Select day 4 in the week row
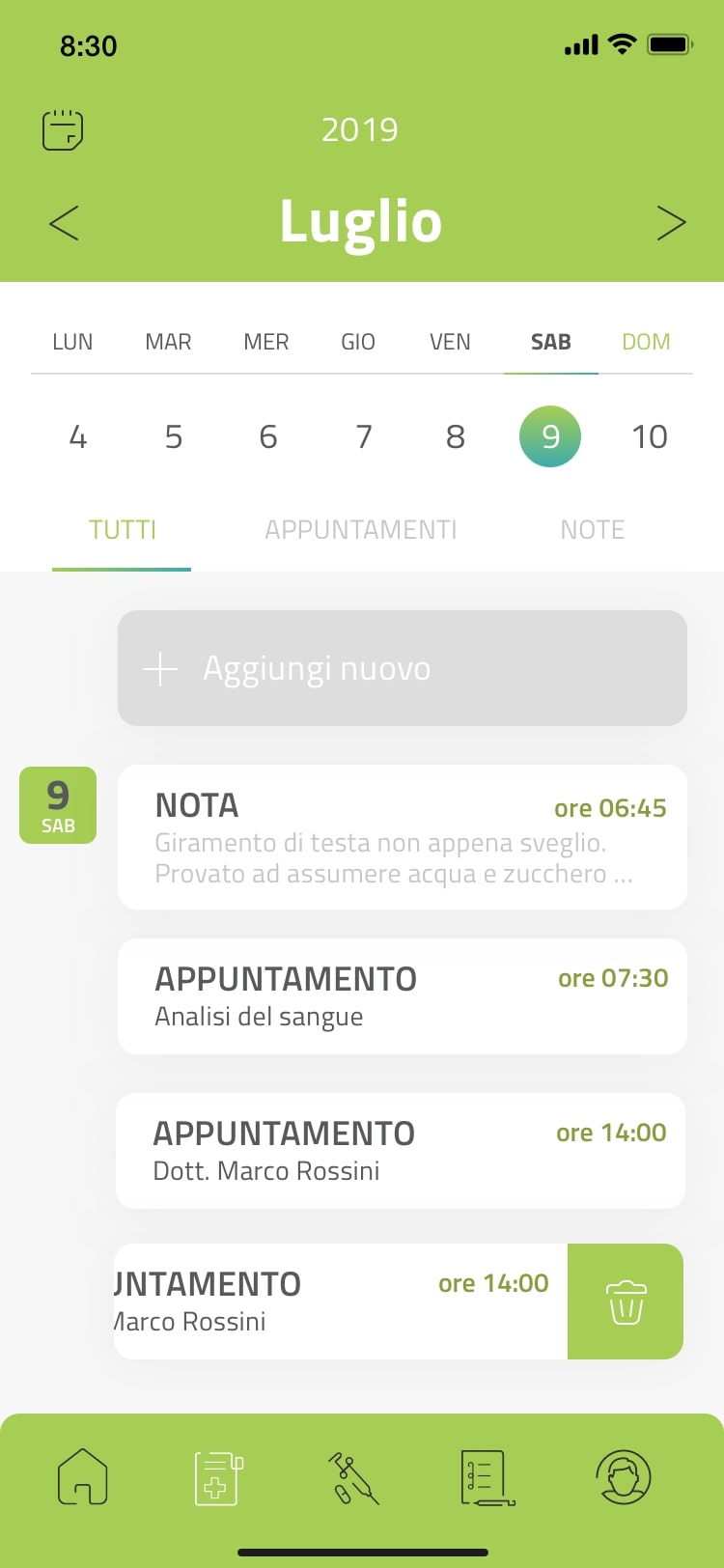The height and width of the screenshot is (1568, 724). [78, 436]
